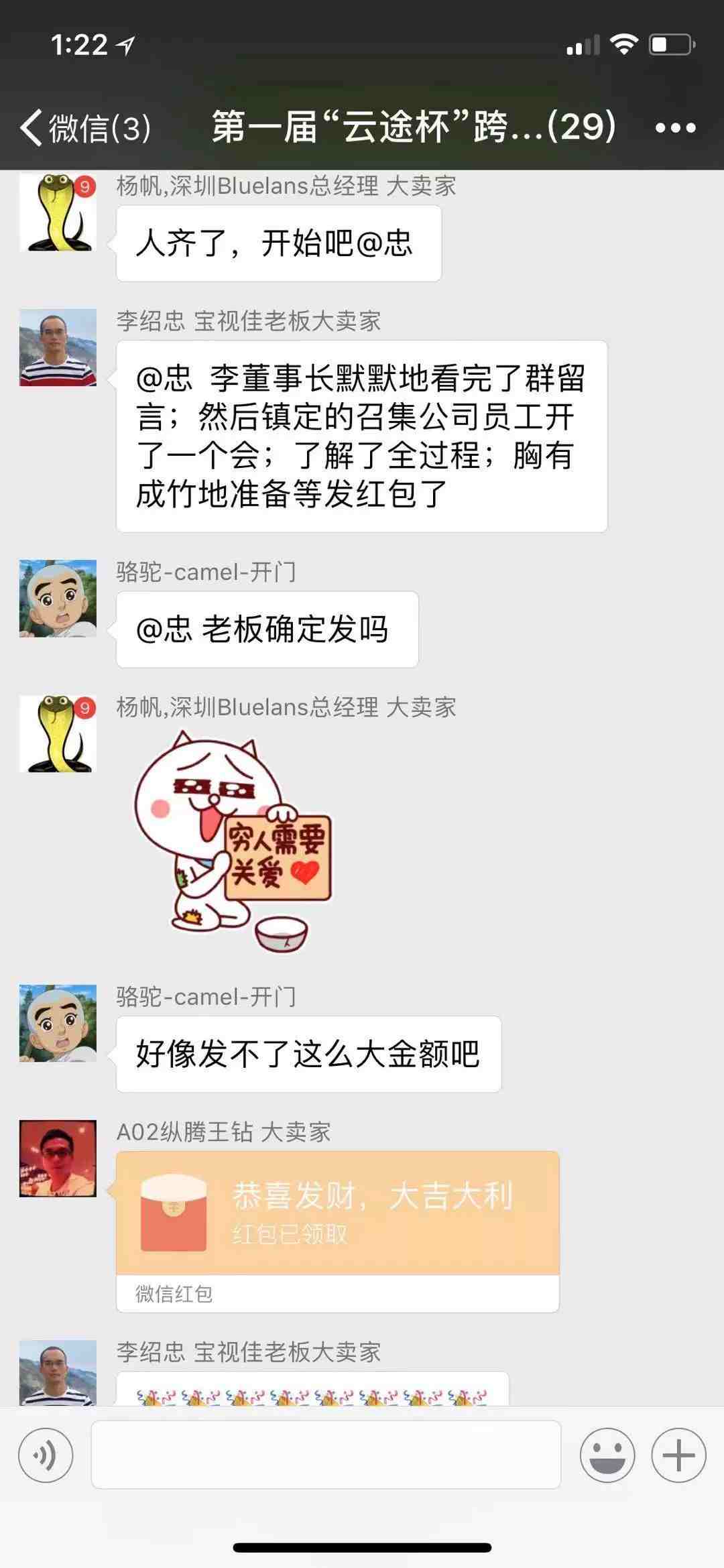Screen dimensions: 724x1568
Task: Open 骆驼-camel's avatar beside 老板确定发吗
Action: [x=58, y=598]
